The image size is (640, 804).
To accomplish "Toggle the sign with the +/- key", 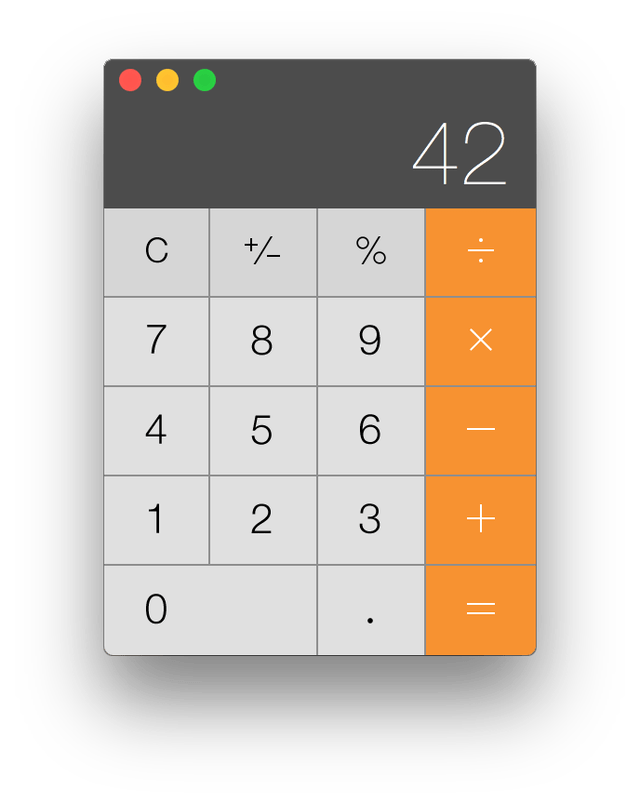I will point(262,252).
